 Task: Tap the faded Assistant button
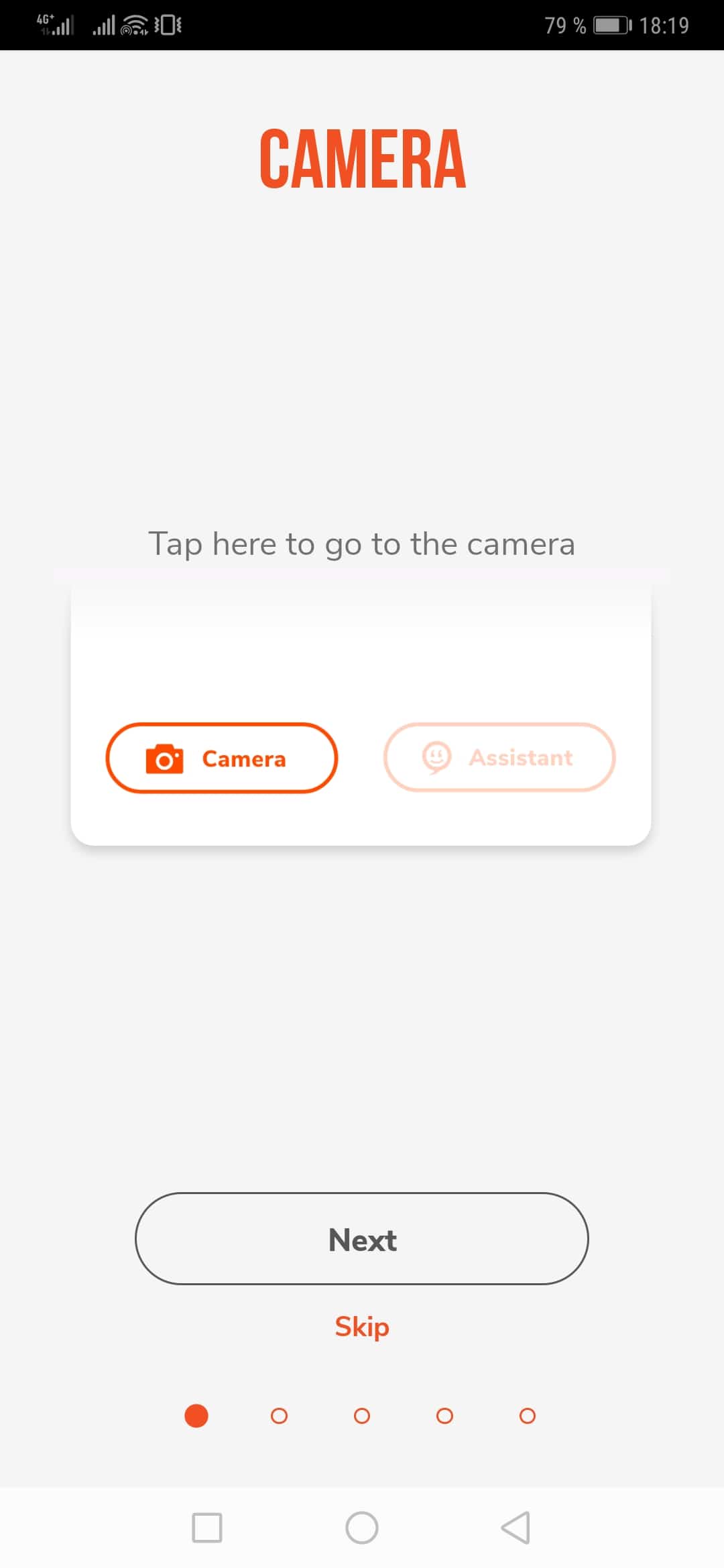[x=499, y=758]
